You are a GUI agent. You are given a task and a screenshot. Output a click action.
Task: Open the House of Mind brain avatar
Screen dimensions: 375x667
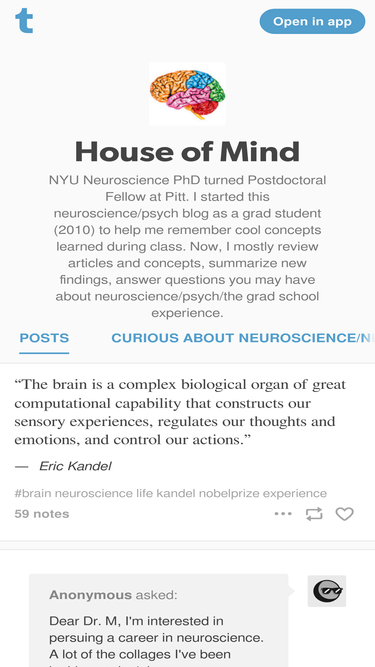coord(188,94)
